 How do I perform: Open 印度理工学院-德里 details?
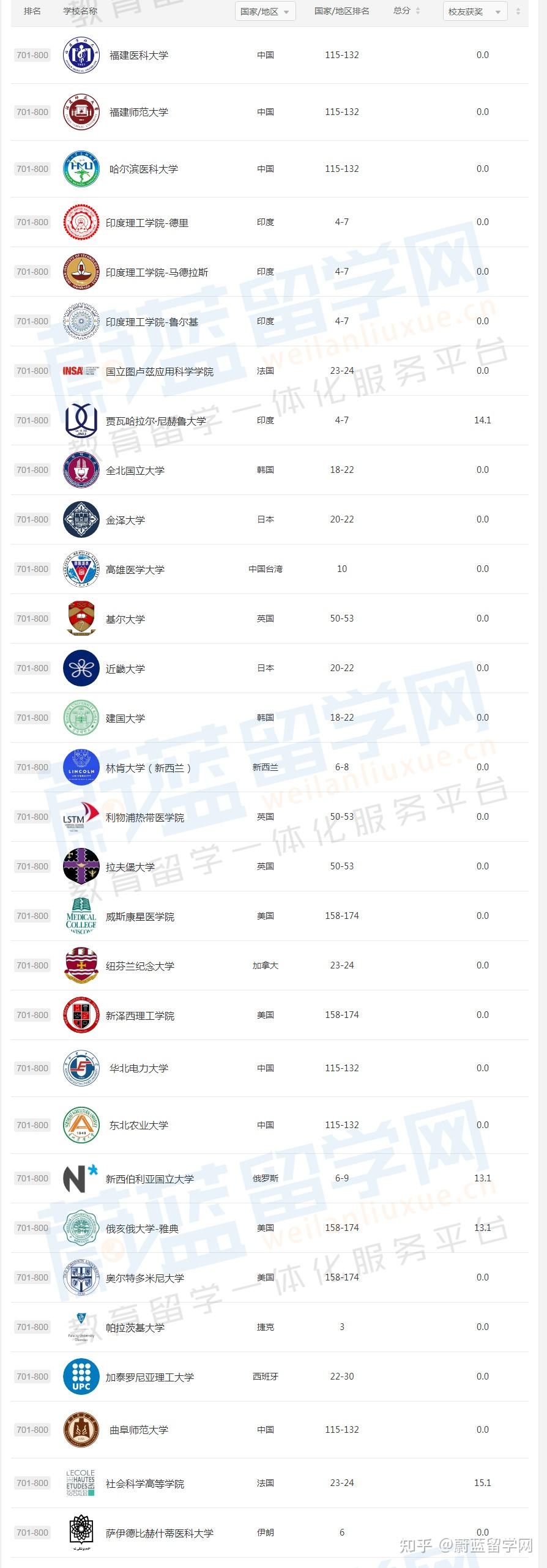tap(147, 223)
